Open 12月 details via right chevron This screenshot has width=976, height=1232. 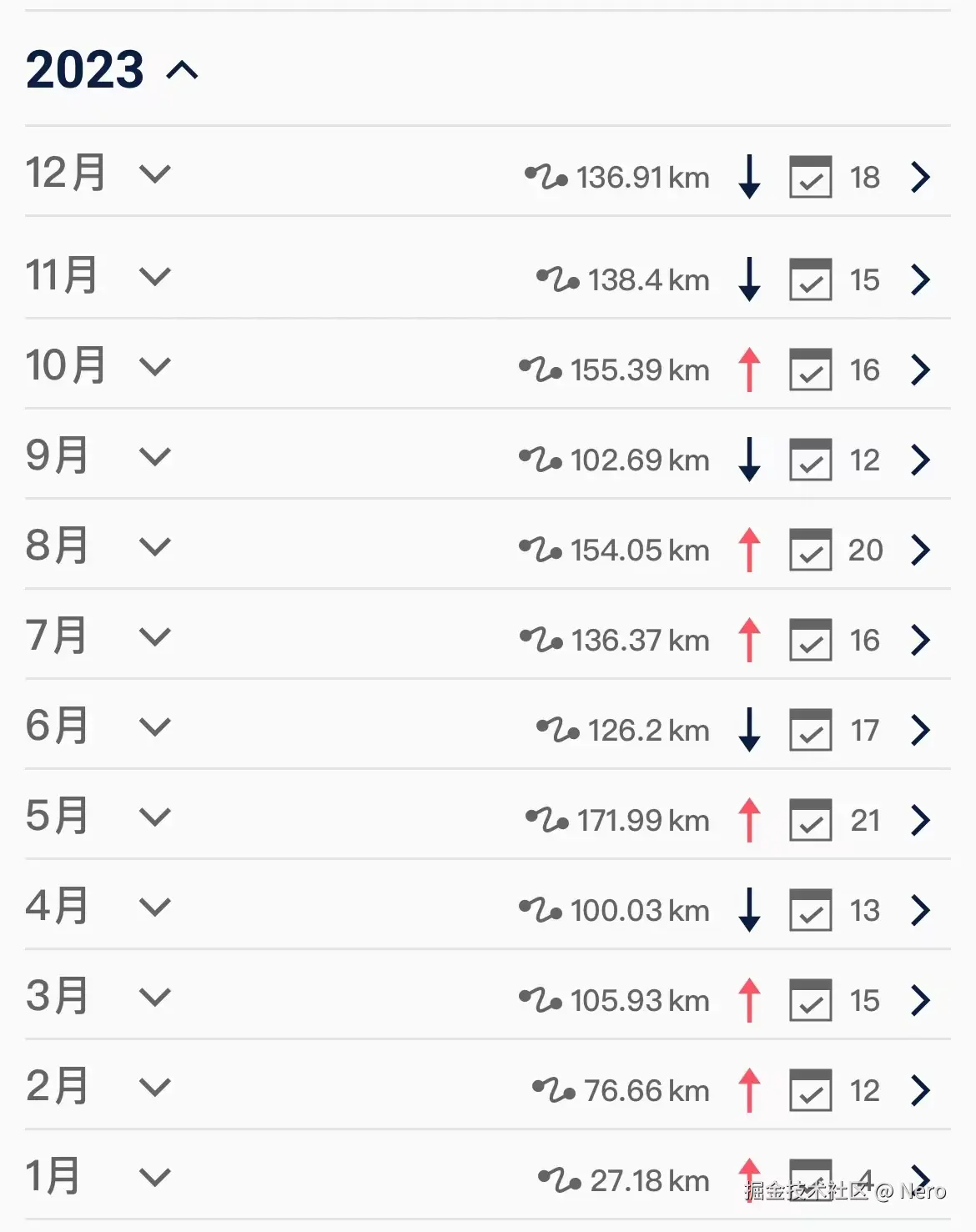(x=920, y=177)
